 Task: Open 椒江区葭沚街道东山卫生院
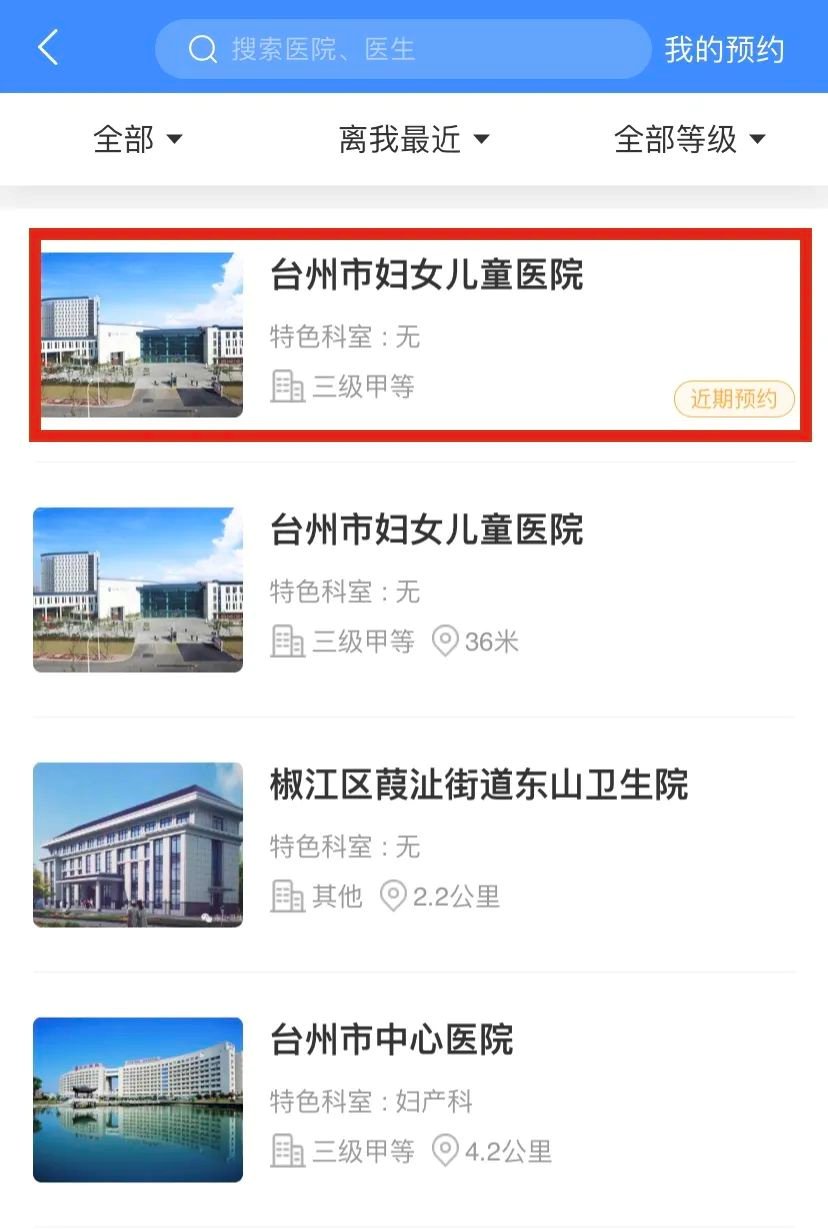pos(420,844)
